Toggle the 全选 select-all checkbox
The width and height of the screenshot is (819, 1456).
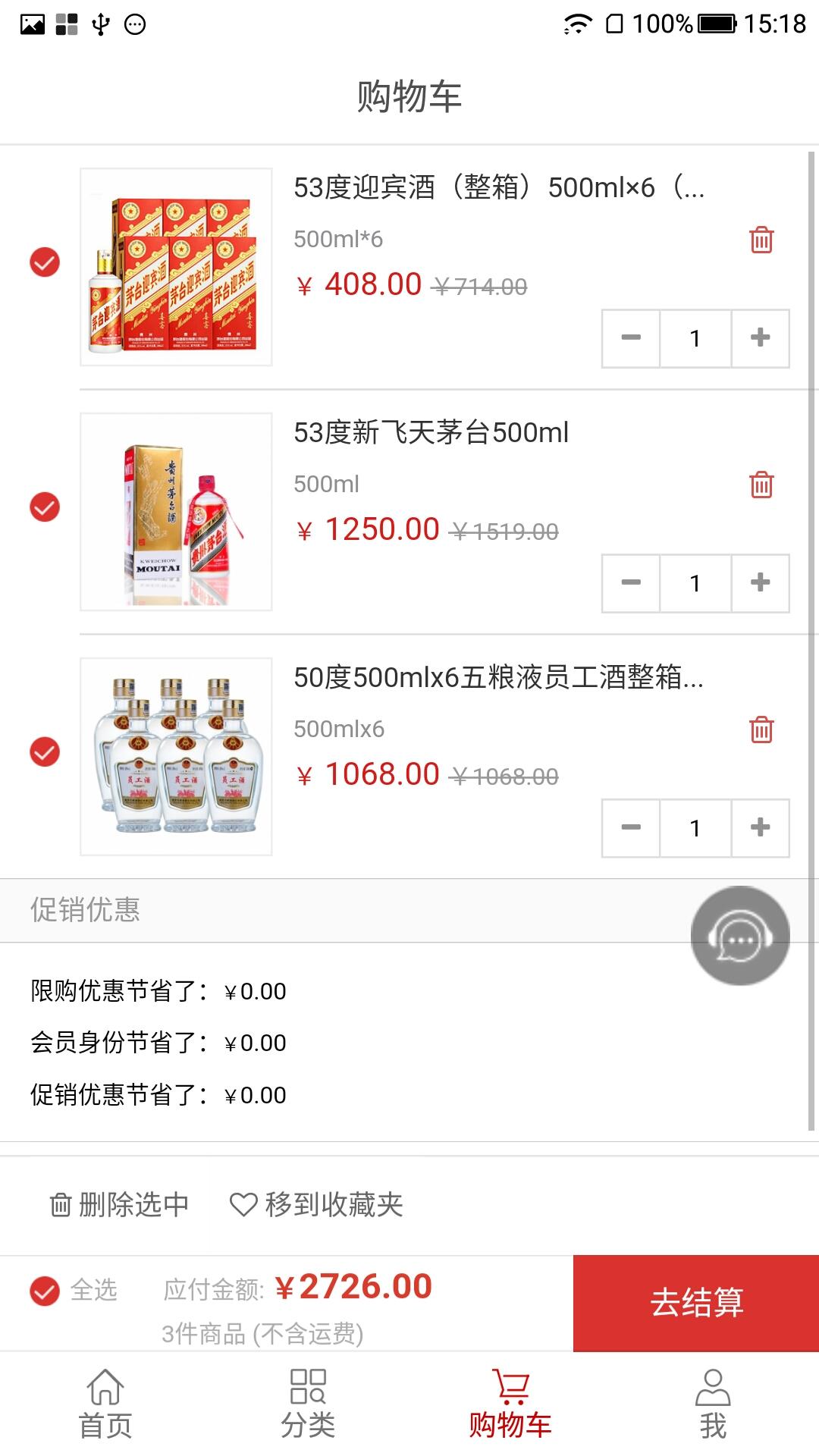pos(45,1290)
